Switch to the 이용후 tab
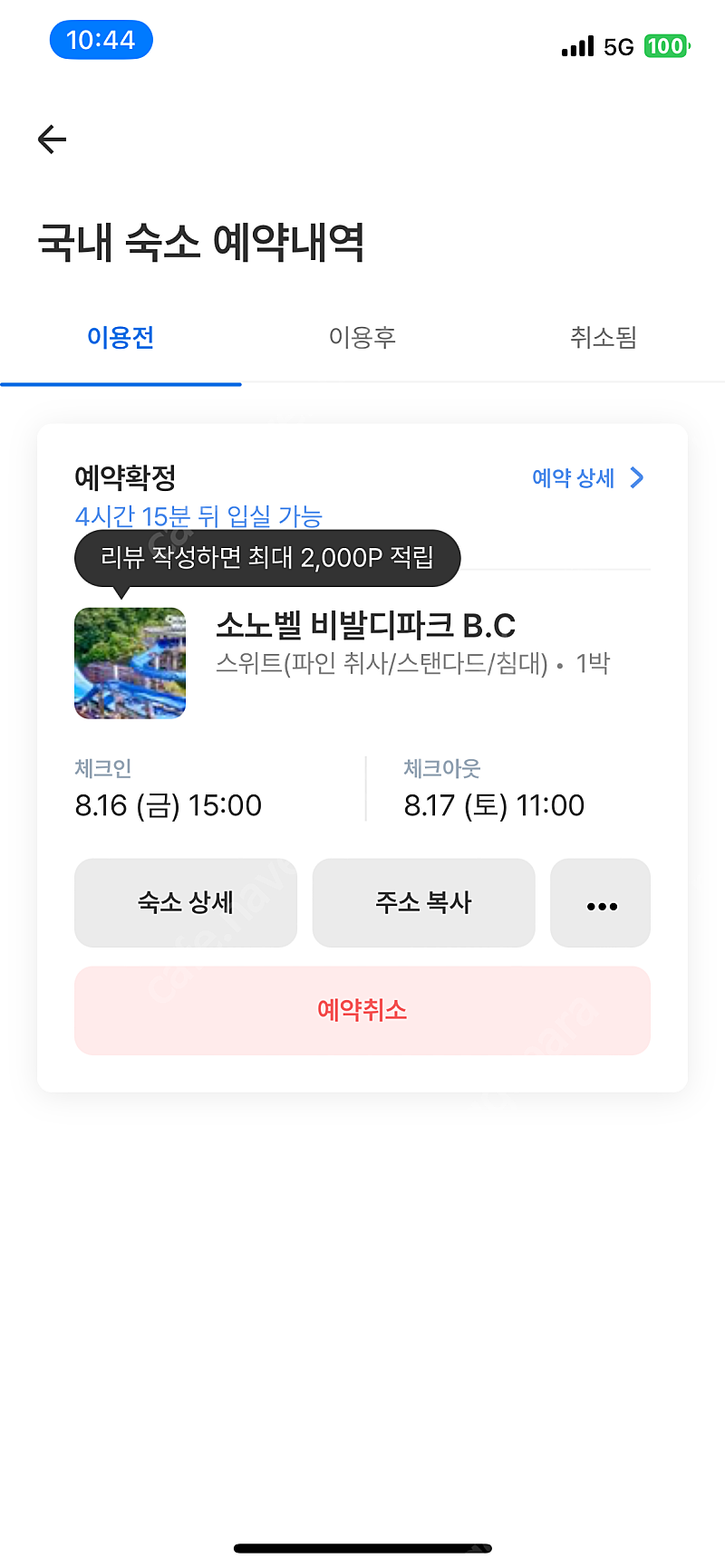 (362, 338)
